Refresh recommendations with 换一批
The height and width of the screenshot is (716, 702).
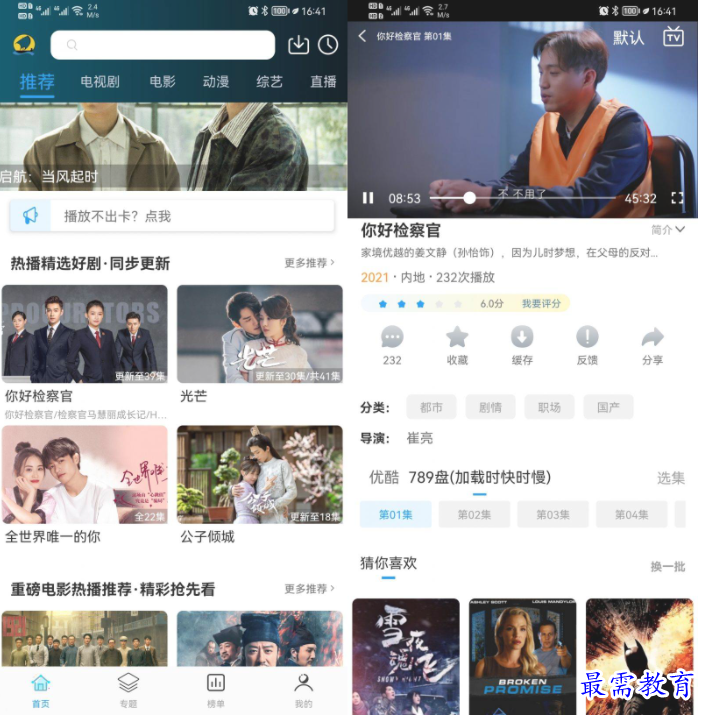[667, 566]
